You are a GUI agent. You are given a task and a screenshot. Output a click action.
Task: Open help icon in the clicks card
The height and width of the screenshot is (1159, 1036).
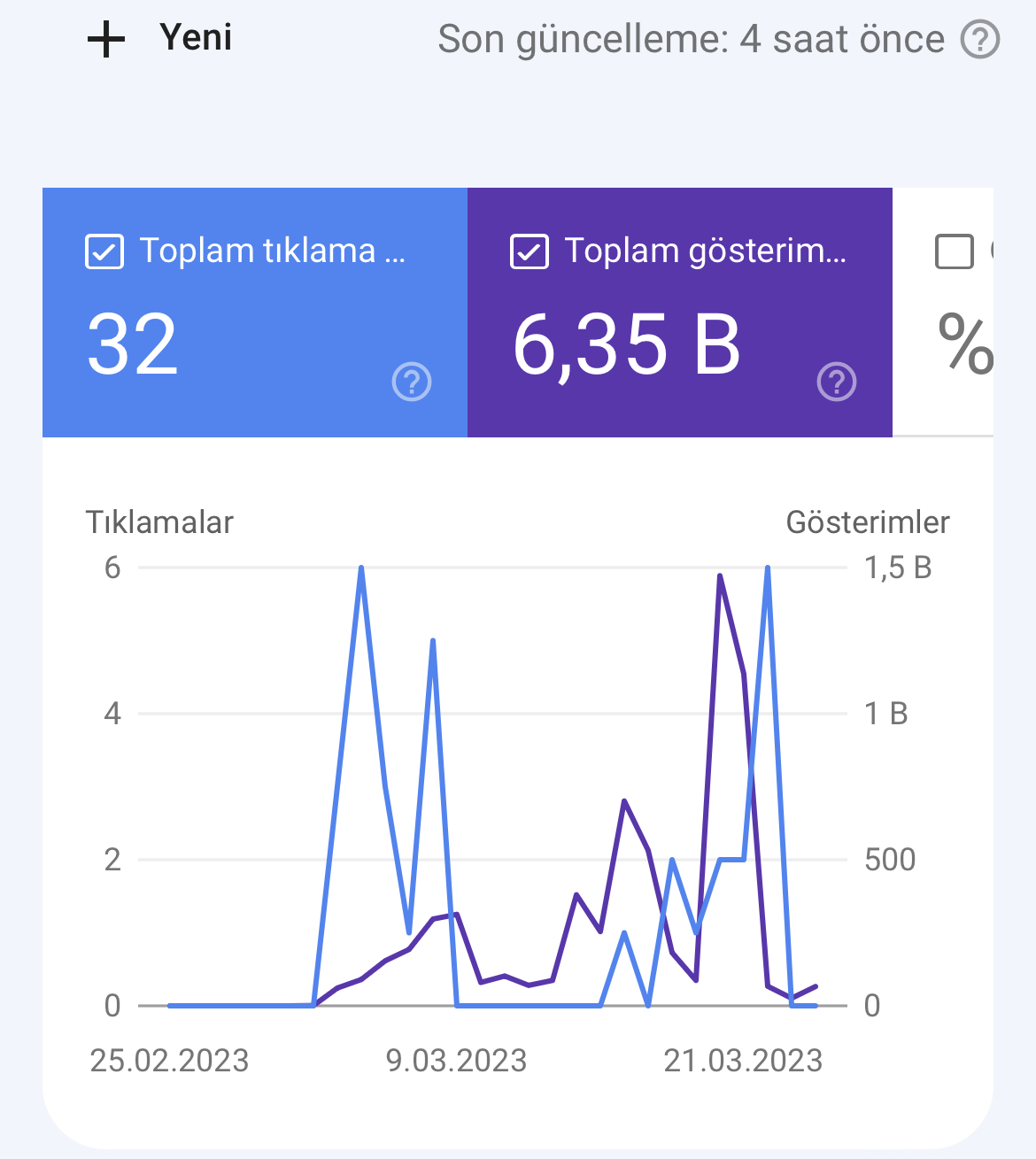[x=412, y=382]
